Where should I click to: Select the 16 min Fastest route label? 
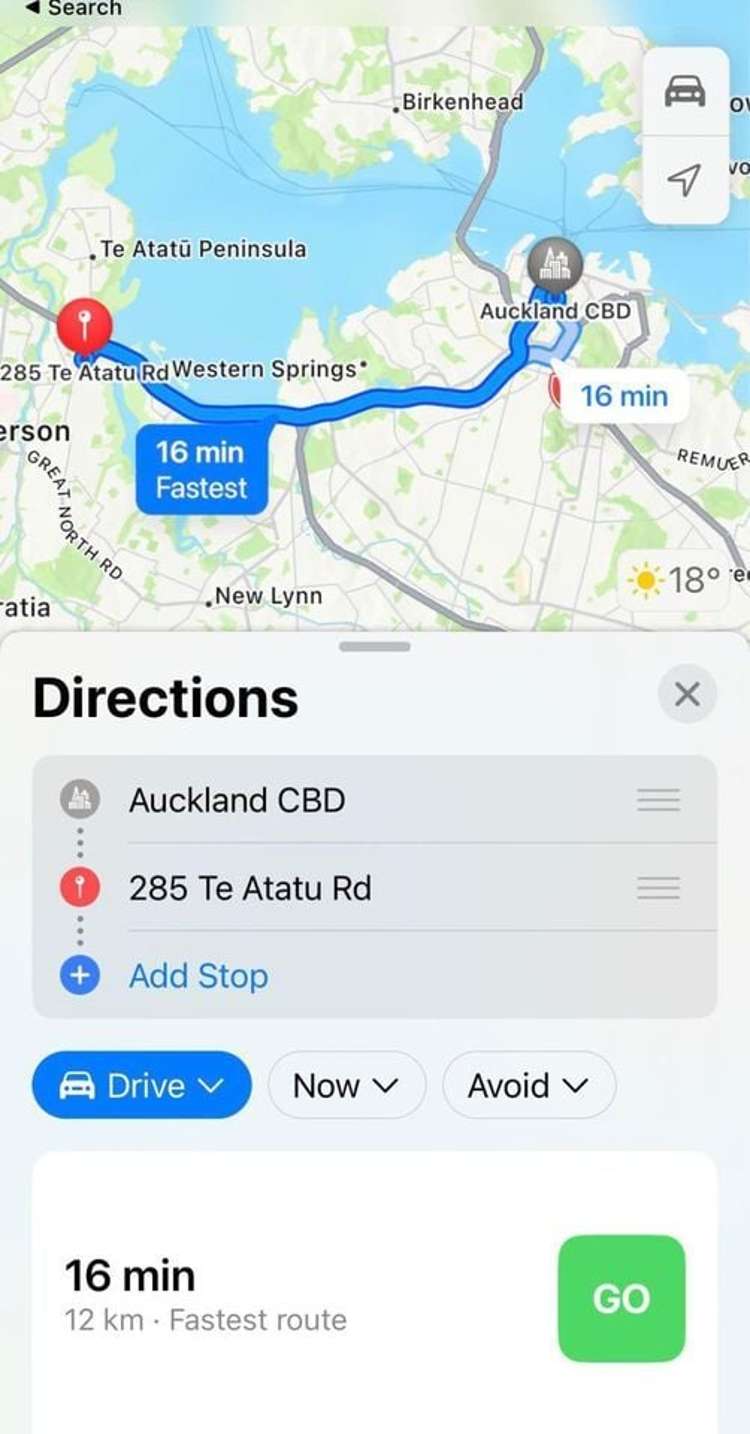tap(201, 469)
